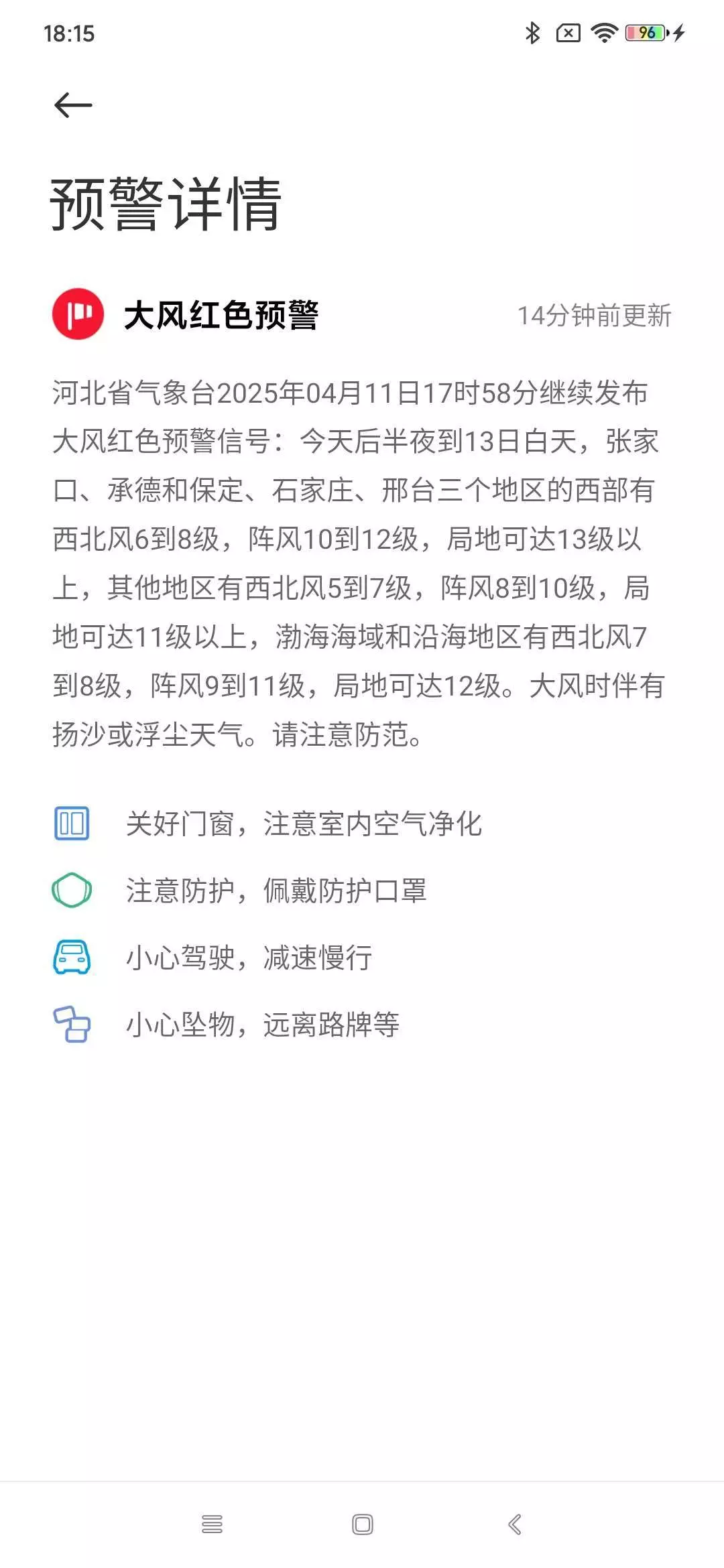Go back using the top-left arrow
This screenshot has width=724, height=1568.
point(73,105)
